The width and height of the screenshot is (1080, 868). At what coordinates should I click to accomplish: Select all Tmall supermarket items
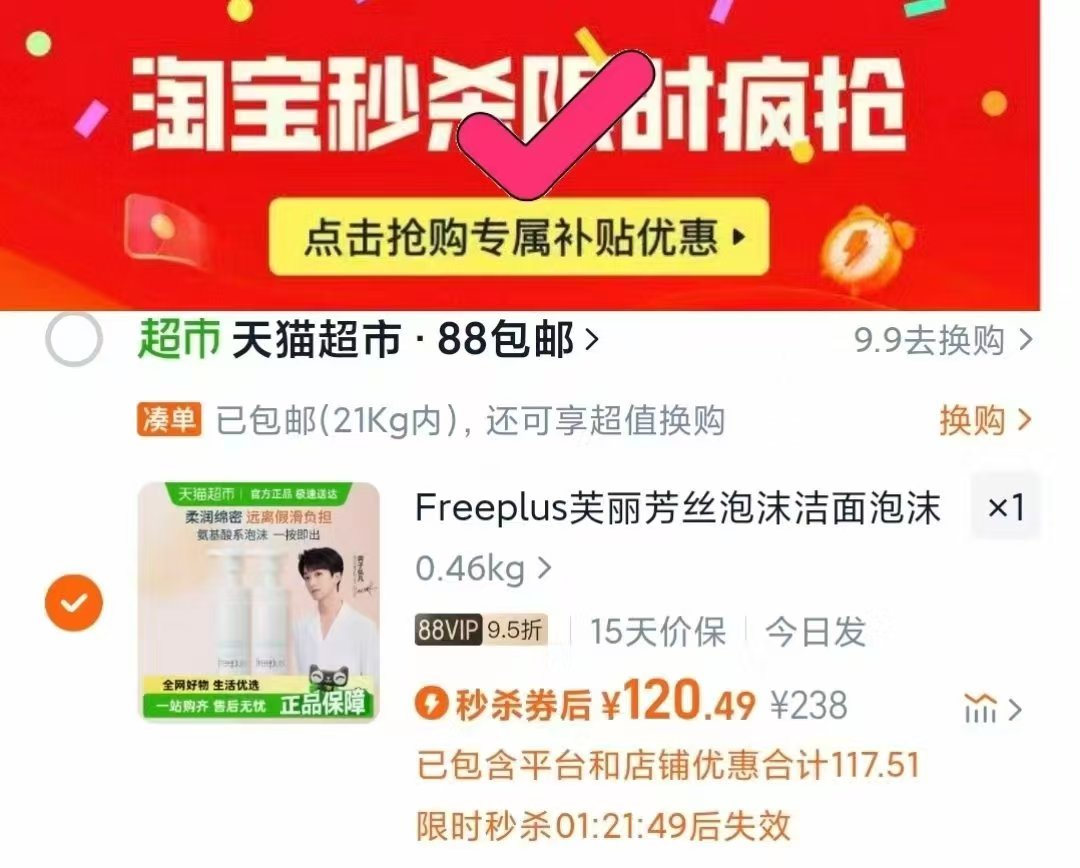click(x=74, y=341)
